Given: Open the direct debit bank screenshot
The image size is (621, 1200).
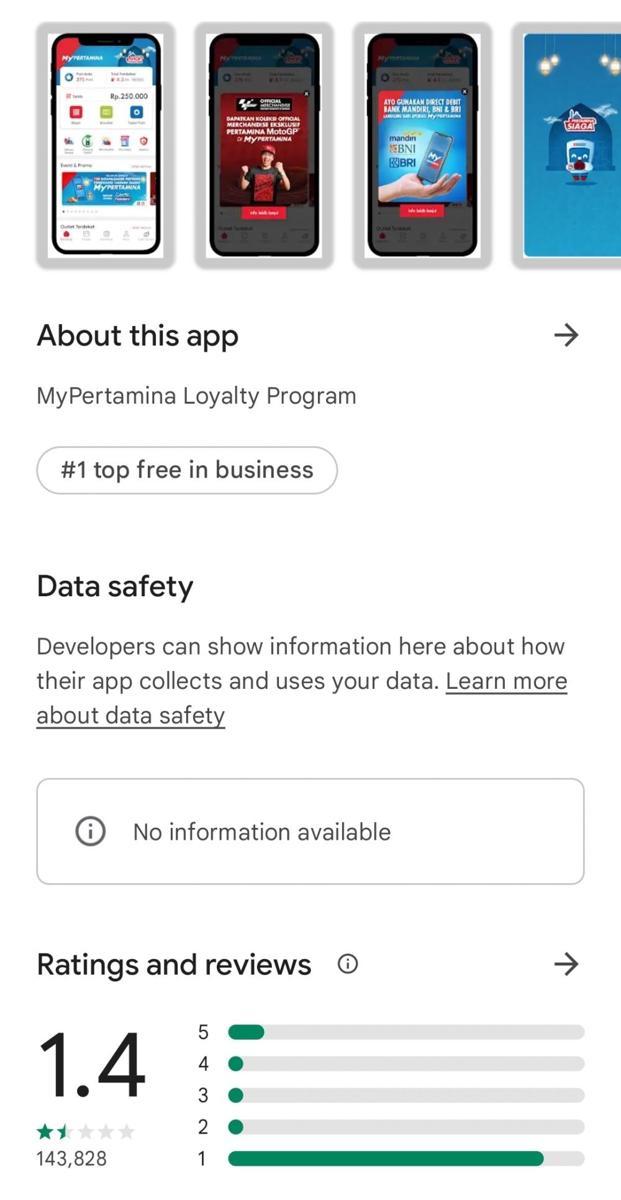Looking at the screenshot, I should (x=422, y=146).
